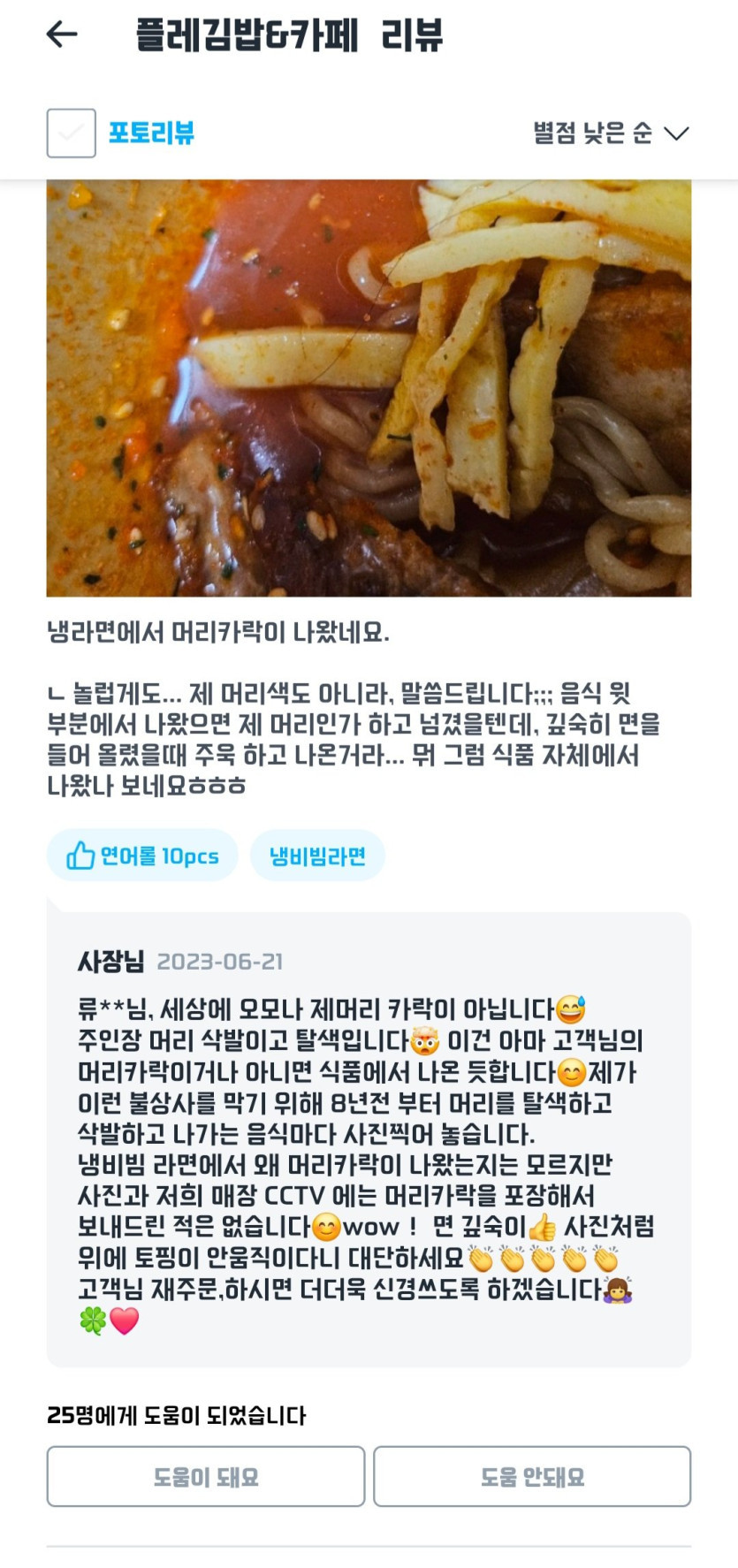
Task: Open the 별점 낮은 순 sort dropdown
Action: [610, 133]
